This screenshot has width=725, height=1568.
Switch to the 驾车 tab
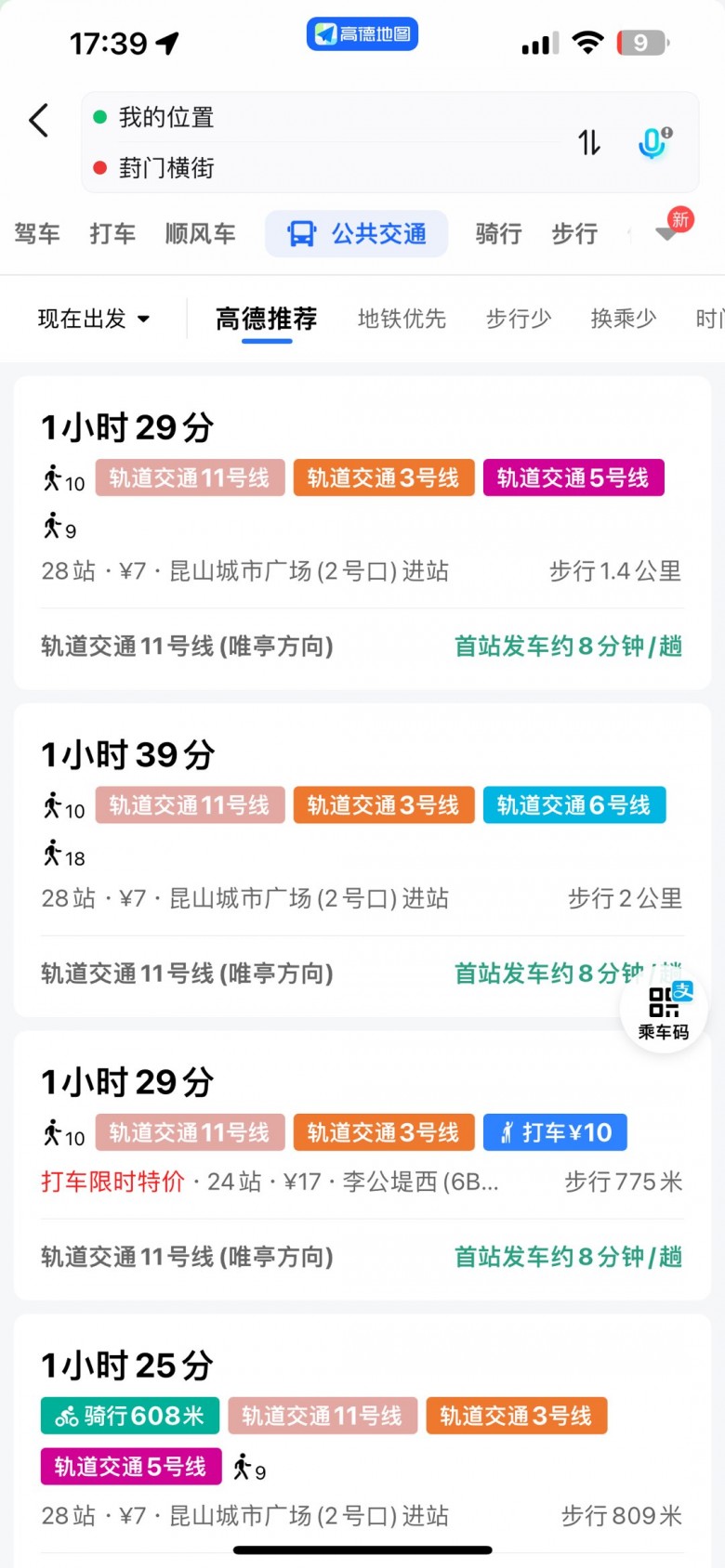pos(37,233)
